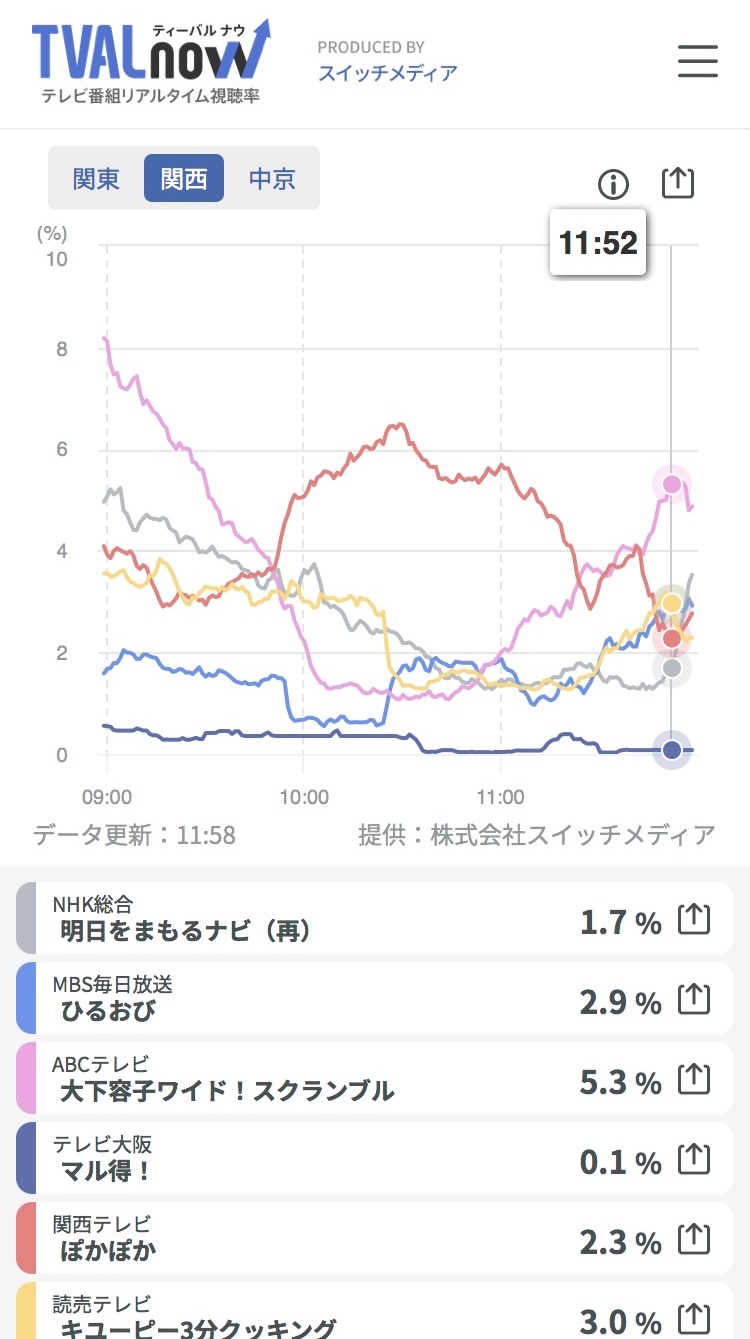This screenshot has width=750, height=1339.
Task: Share 読売テレビ キユーピー3分クッキング rating
Action: [x=694, y=1319]
